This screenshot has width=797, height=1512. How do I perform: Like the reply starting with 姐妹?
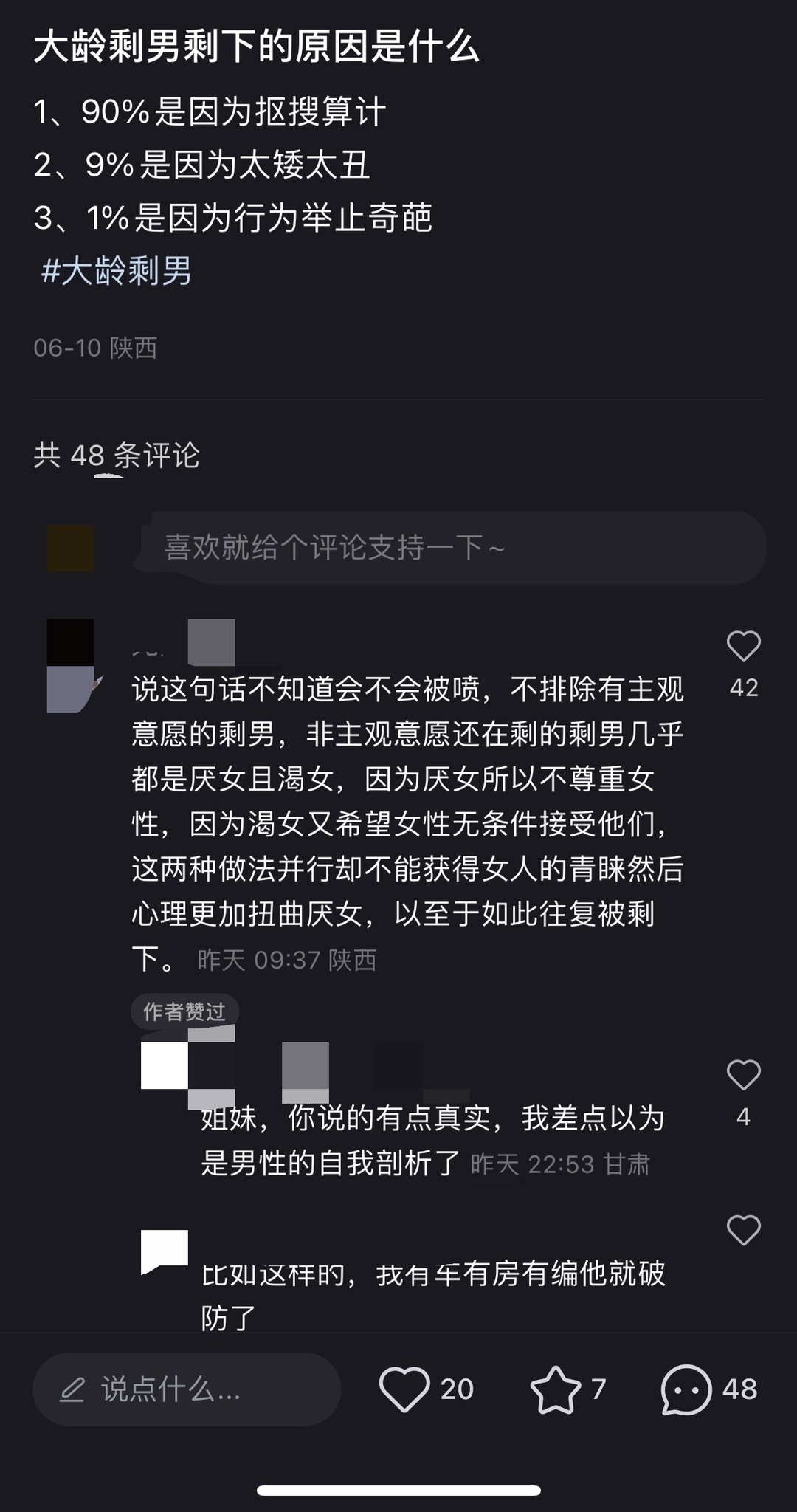click(x=743, y=1076)
